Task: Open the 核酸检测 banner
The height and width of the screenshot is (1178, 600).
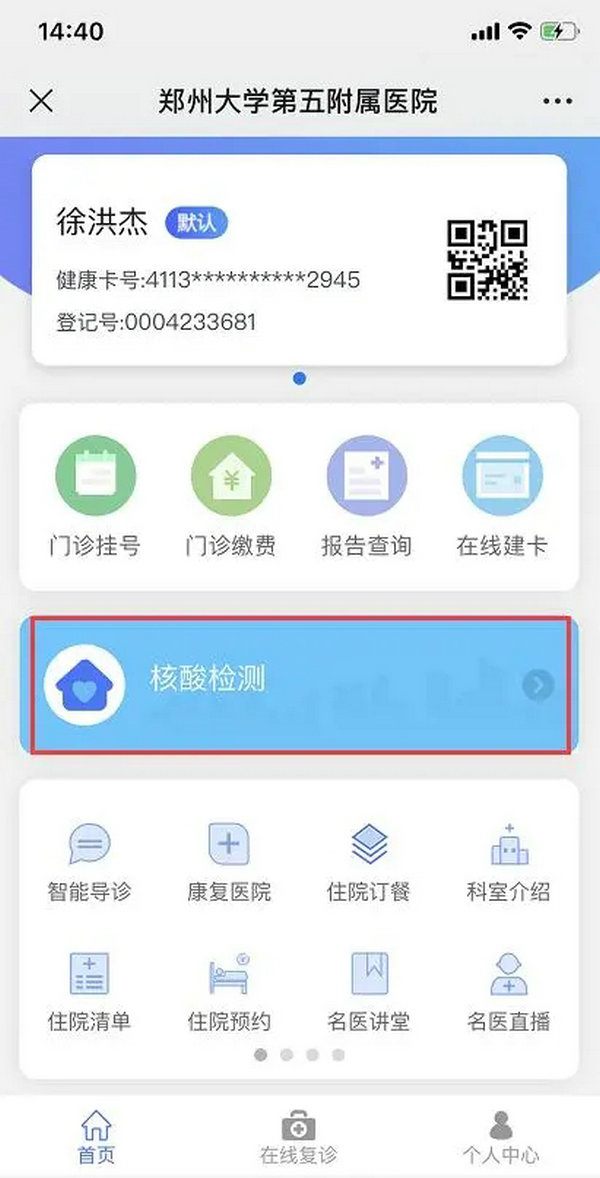Action: click(299, 684)
